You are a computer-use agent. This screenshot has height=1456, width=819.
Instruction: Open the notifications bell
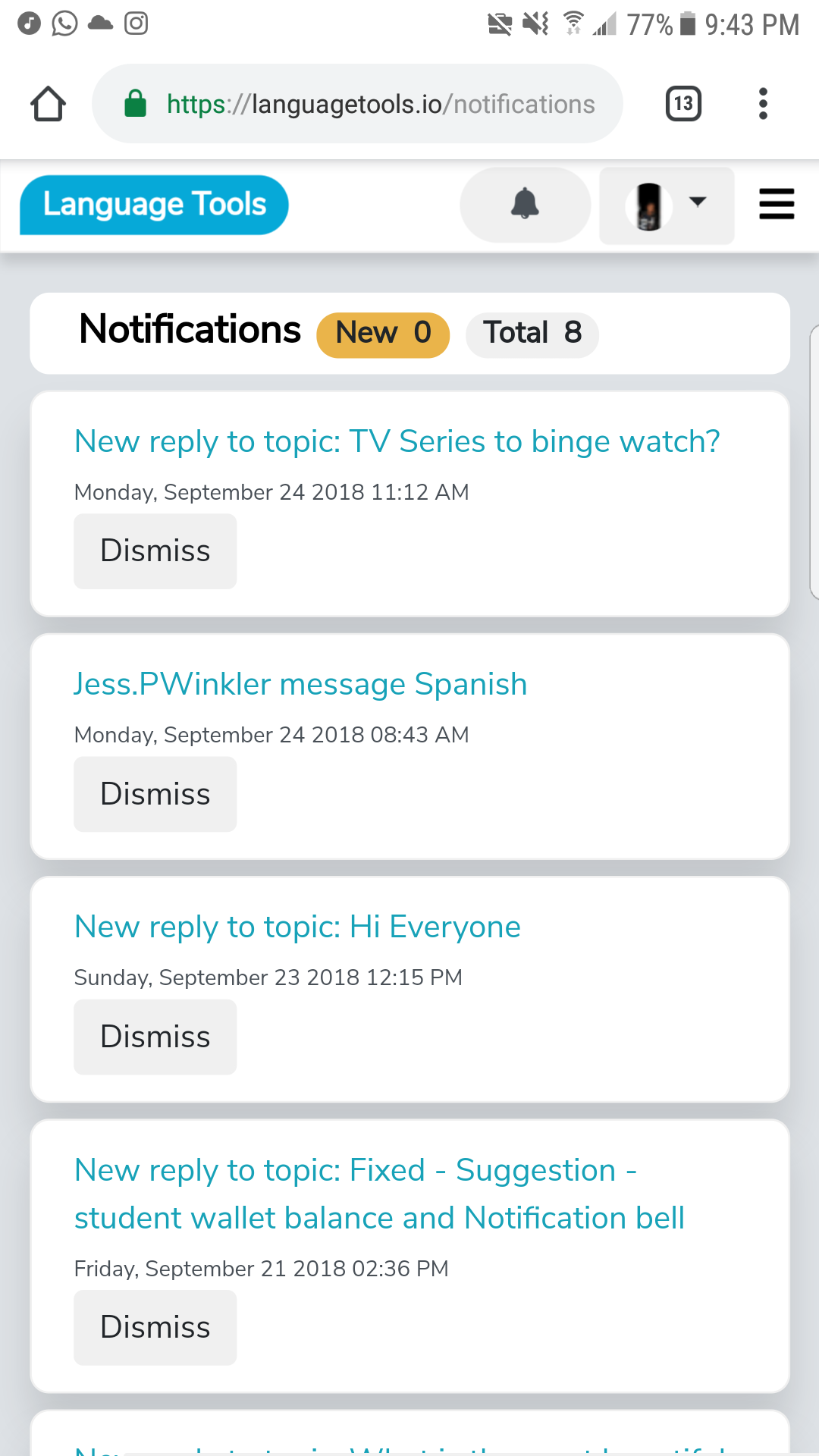[525, 205]
